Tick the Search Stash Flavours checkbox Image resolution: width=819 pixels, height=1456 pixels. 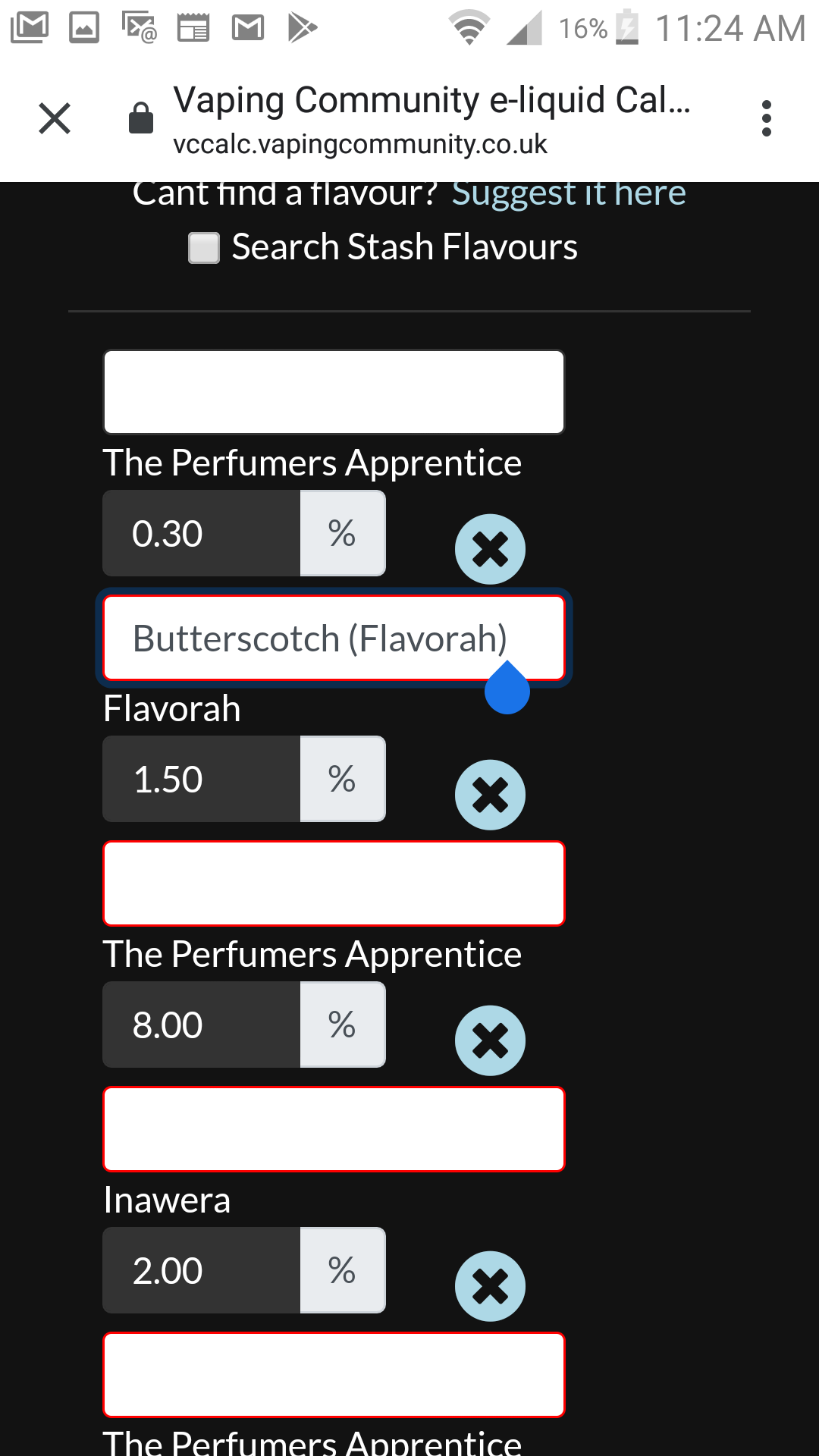click(x=204, y=248)
